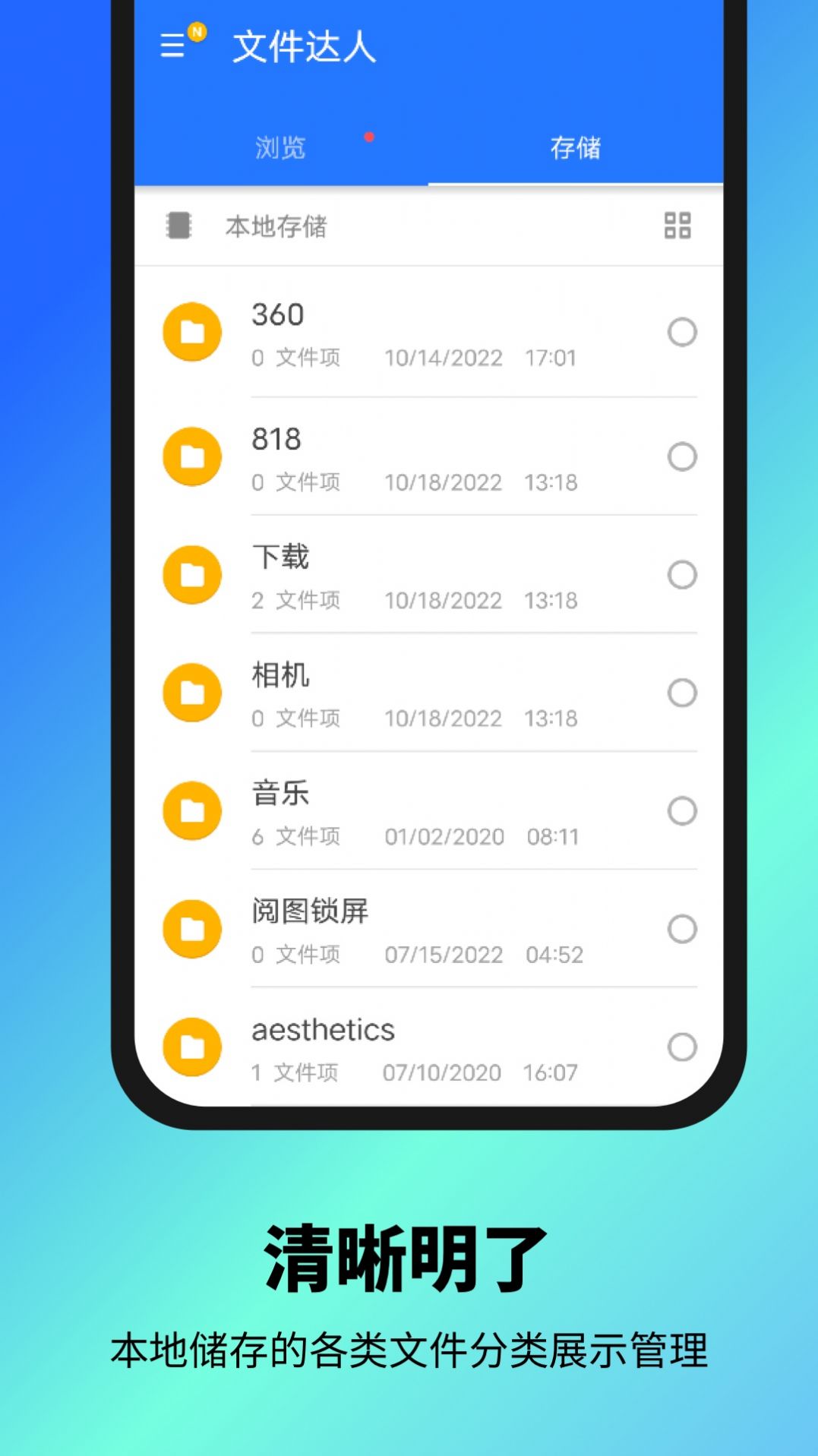Select the aesthetics folder circle
This screenshot has width=818, height=1456.
pyautogui.click(x=680, y=1046)
